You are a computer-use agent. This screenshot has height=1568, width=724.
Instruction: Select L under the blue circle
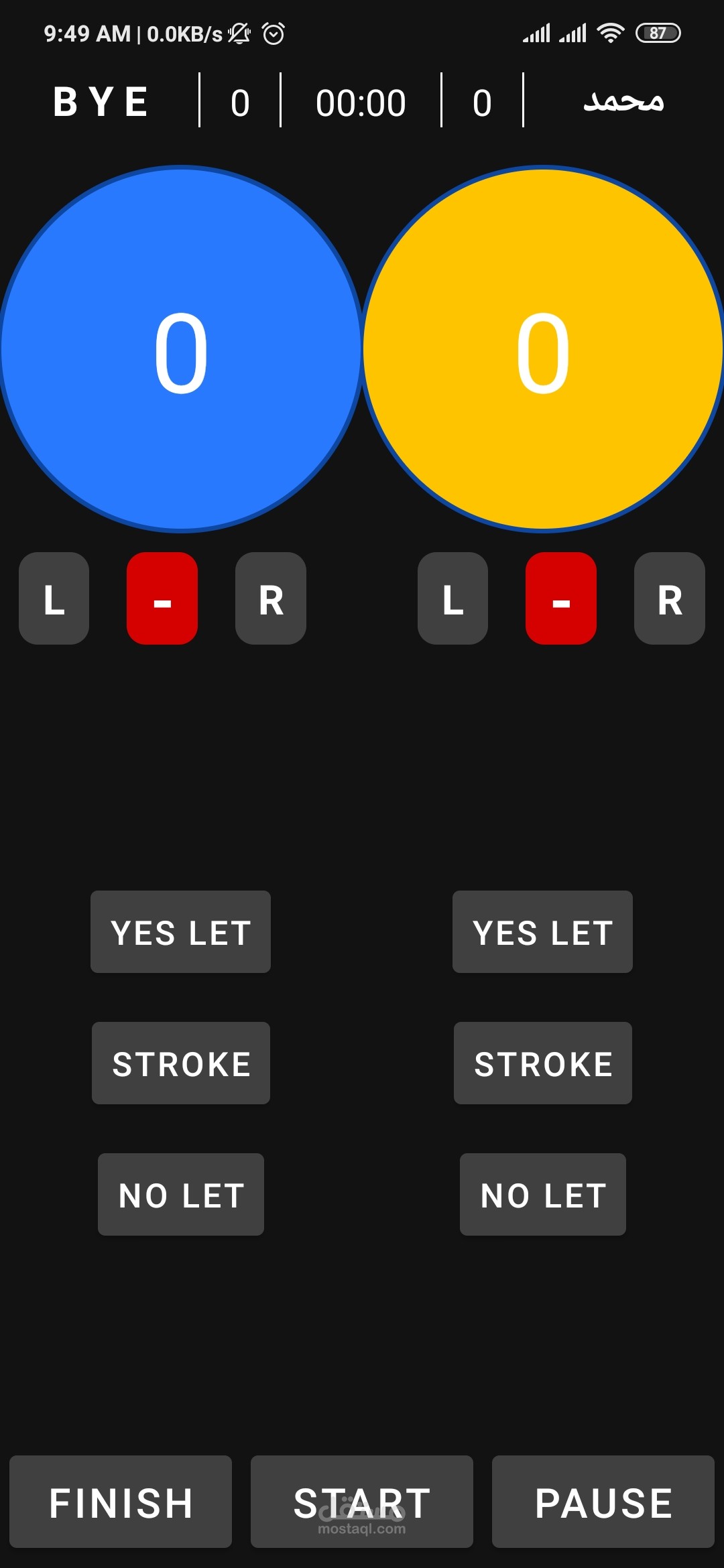click(54, 598)
